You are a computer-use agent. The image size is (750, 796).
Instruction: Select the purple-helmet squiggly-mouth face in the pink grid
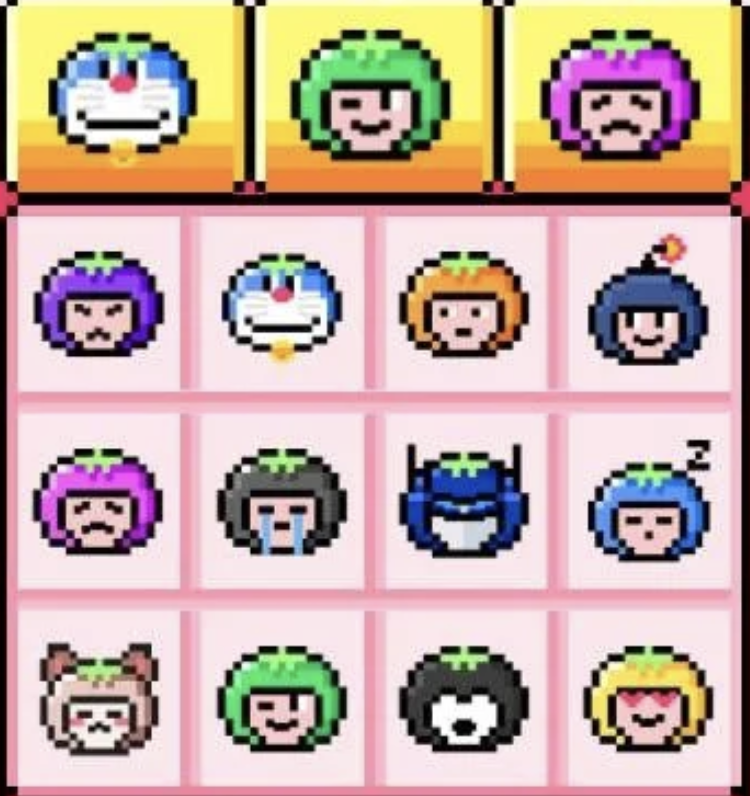click(x=98, y=303)
